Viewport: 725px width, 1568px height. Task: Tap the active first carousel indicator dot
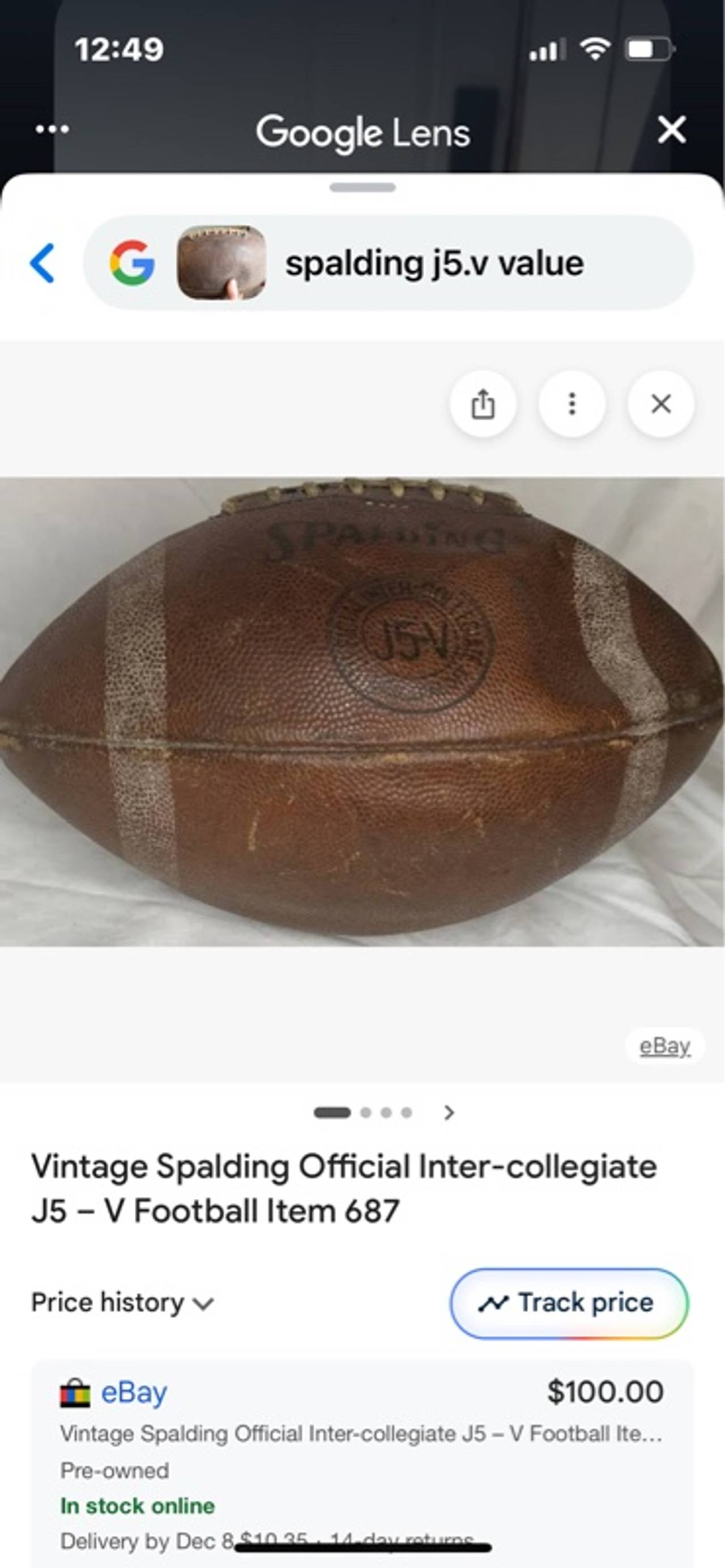tap(334, 1113)
